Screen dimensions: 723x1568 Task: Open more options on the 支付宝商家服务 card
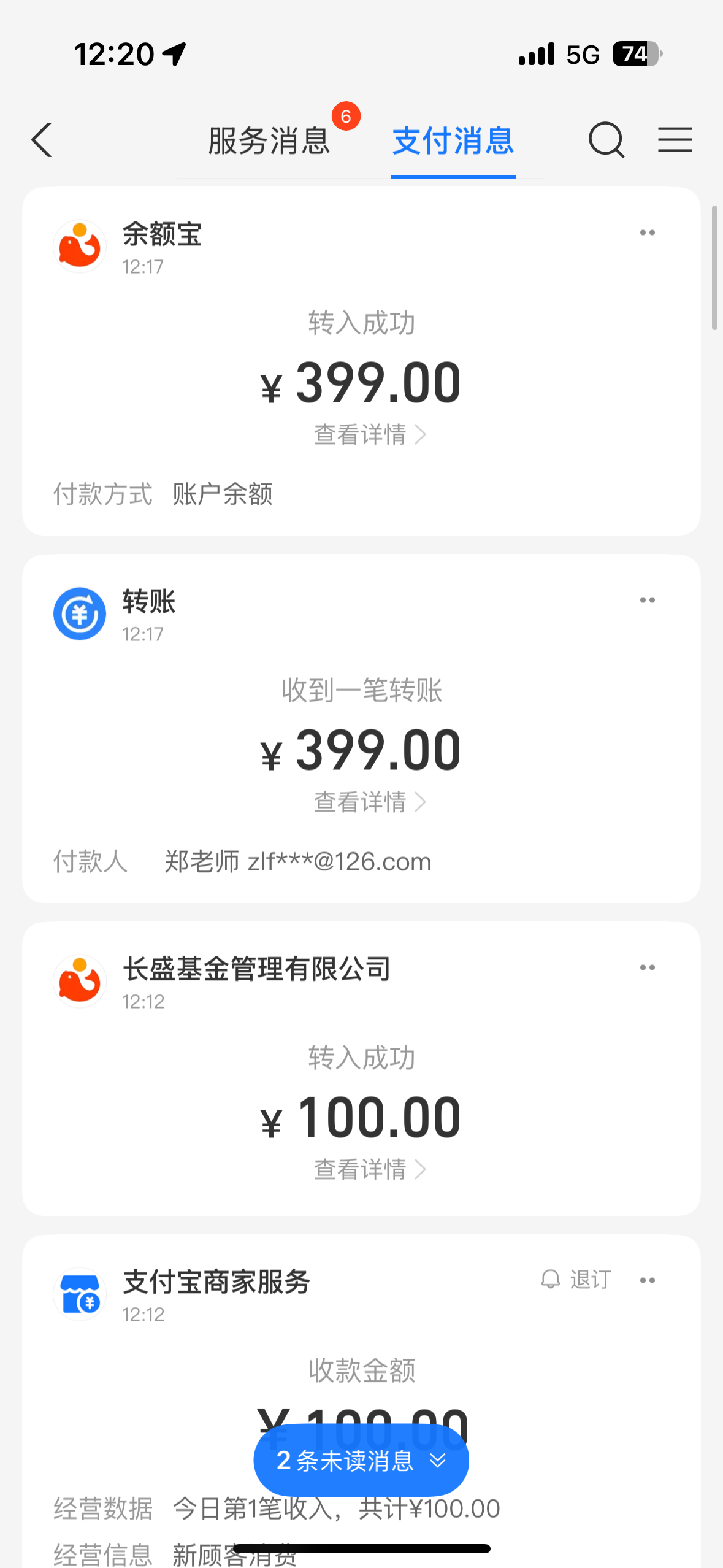[x=648, y=1280]
